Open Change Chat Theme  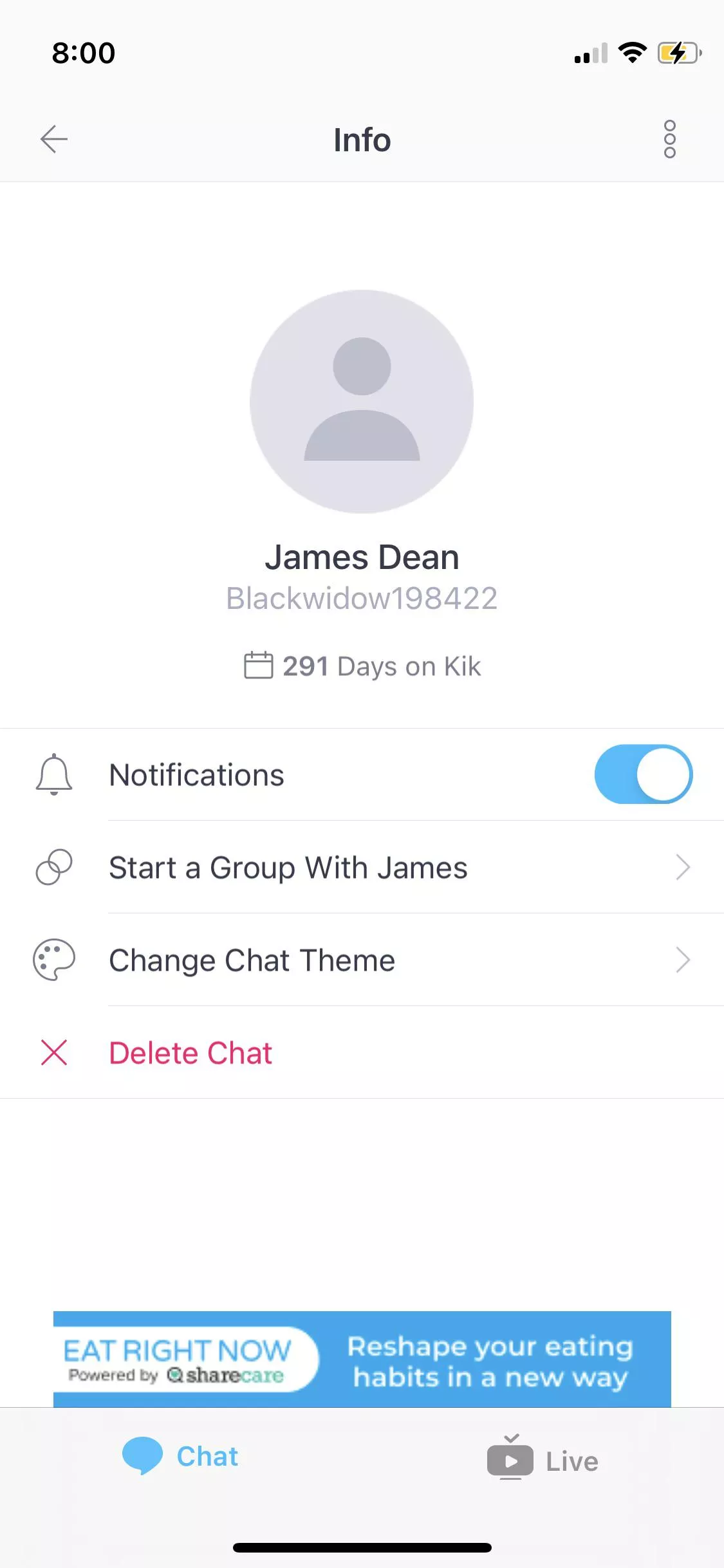362,960
